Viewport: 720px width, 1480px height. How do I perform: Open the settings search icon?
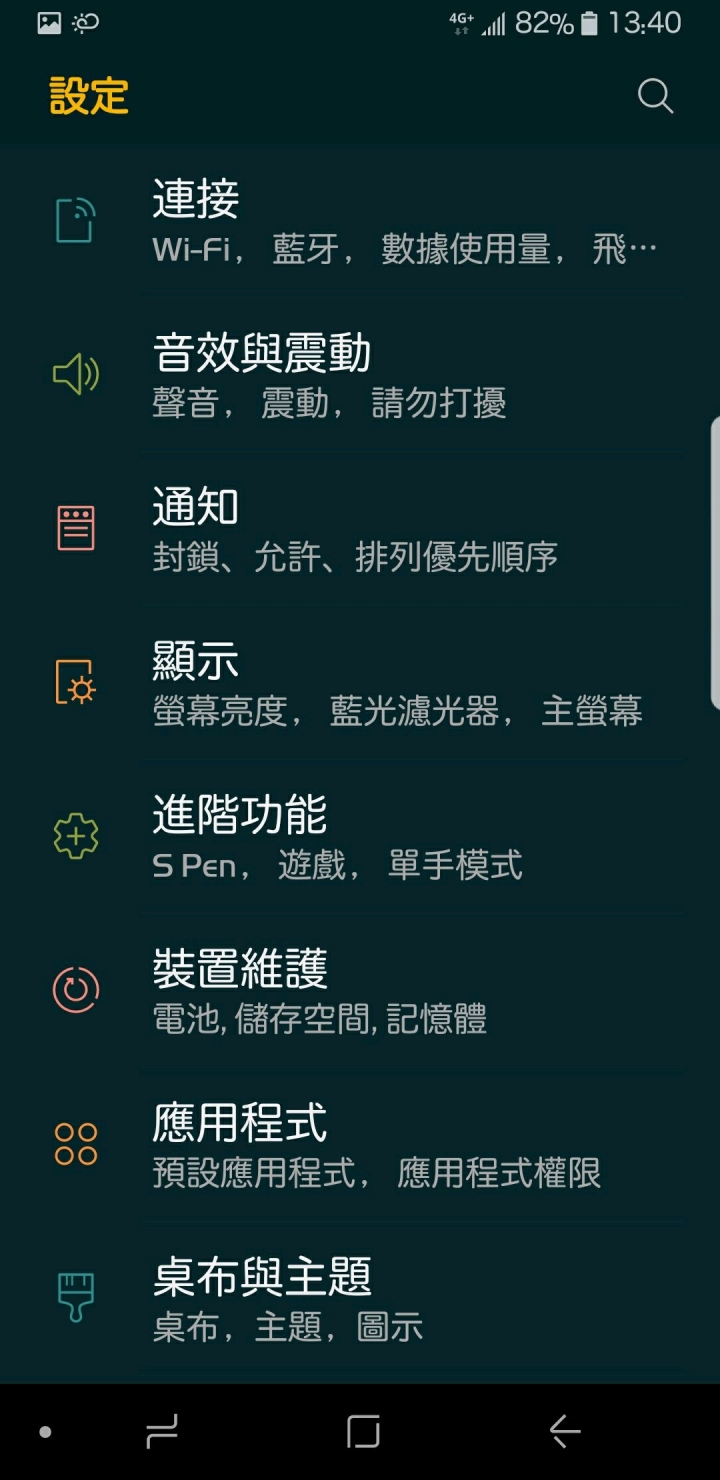(x=655, y=97)
